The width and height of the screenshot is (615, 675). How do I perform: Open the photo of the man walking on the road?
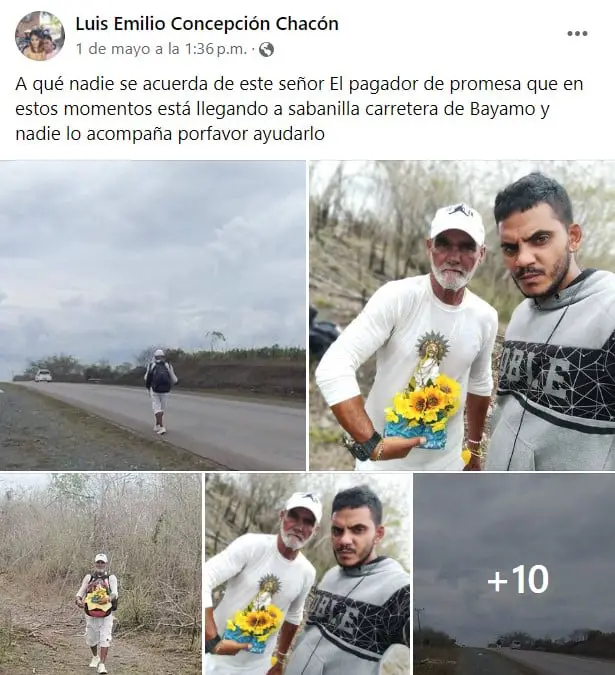coord(153,315)
